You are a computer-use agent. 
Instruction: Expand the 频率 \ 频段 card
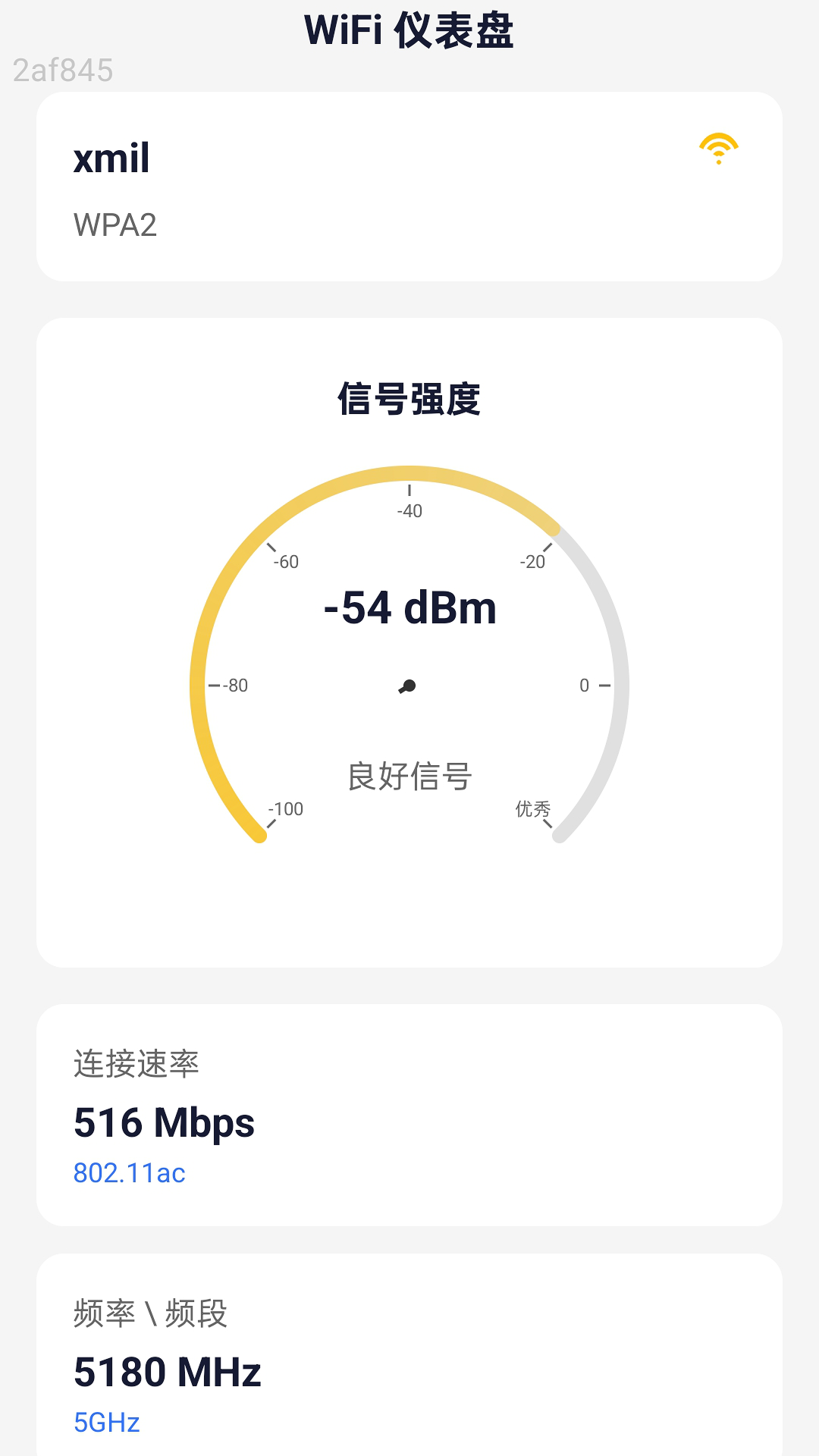point(409,1357)
